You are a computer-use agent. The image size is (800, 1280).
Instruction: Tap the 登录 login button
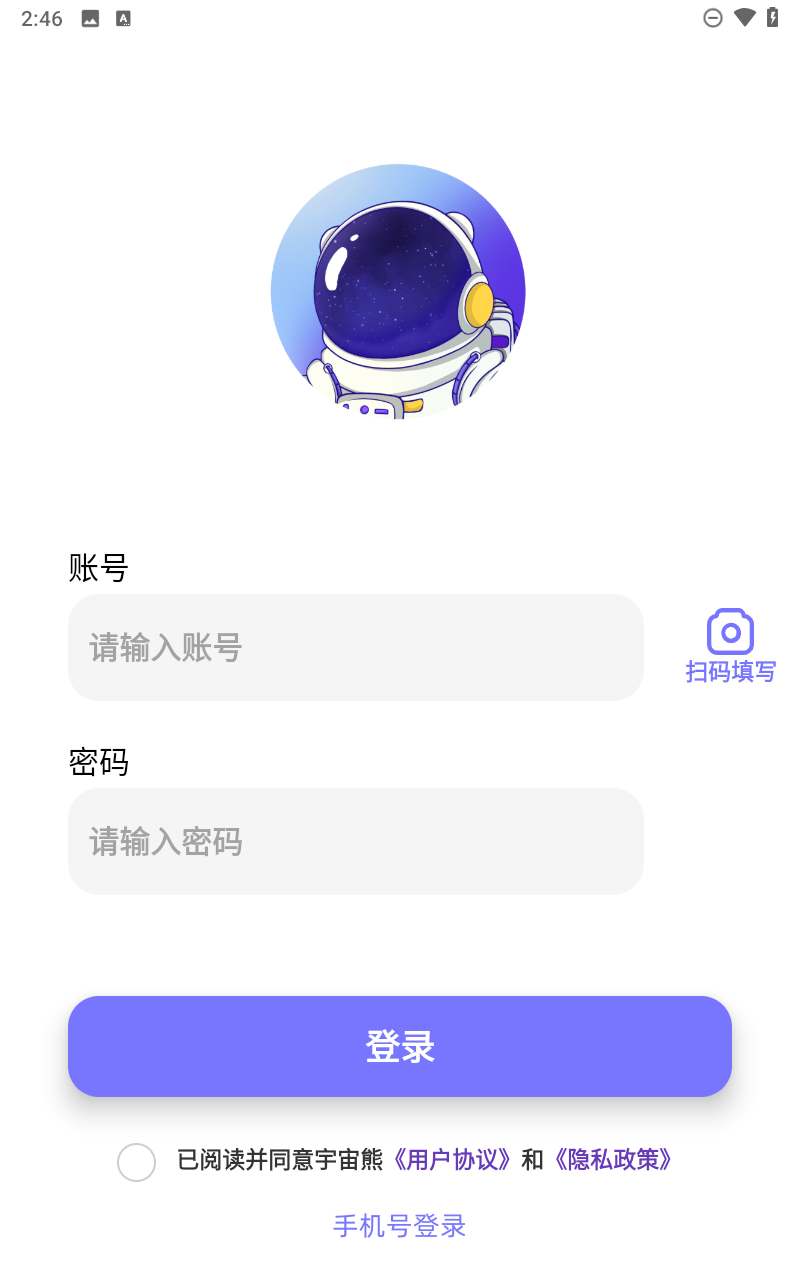pos(399,1046)
